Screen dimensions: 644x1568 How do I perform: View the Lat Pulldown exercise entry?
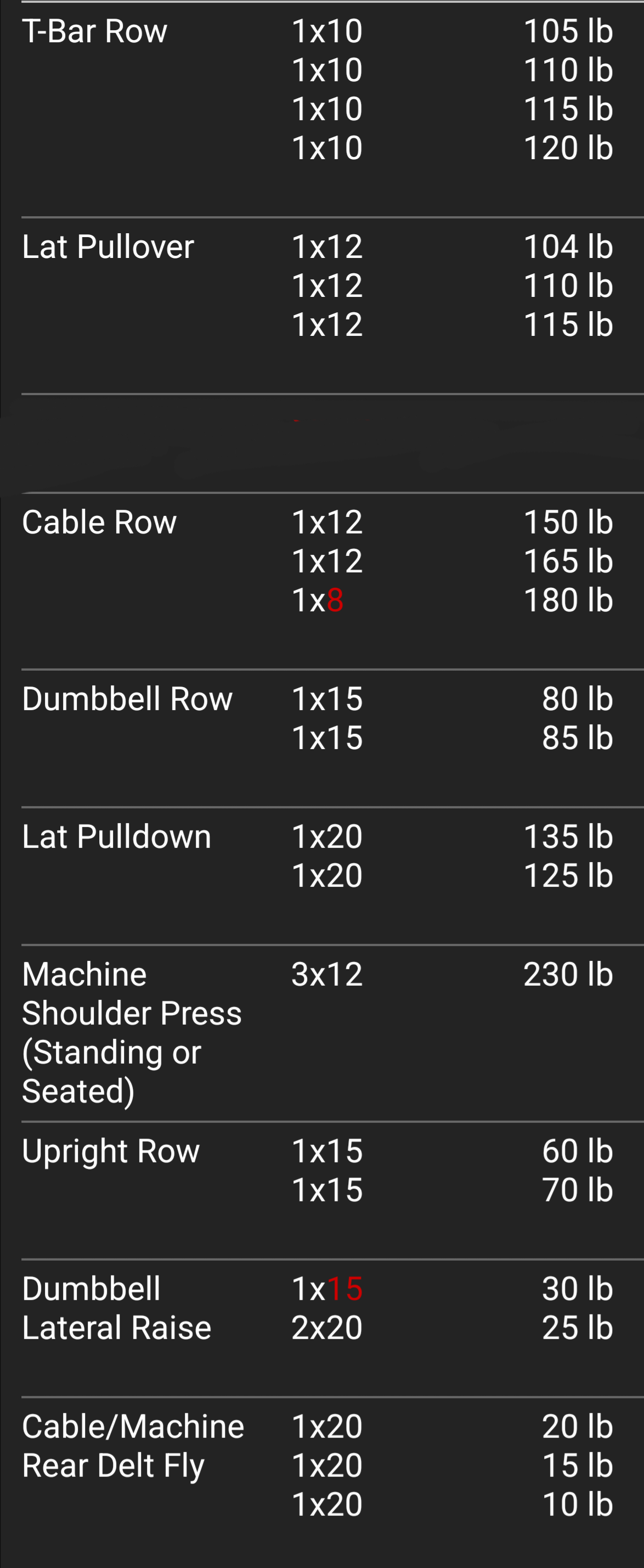(116, 836)
